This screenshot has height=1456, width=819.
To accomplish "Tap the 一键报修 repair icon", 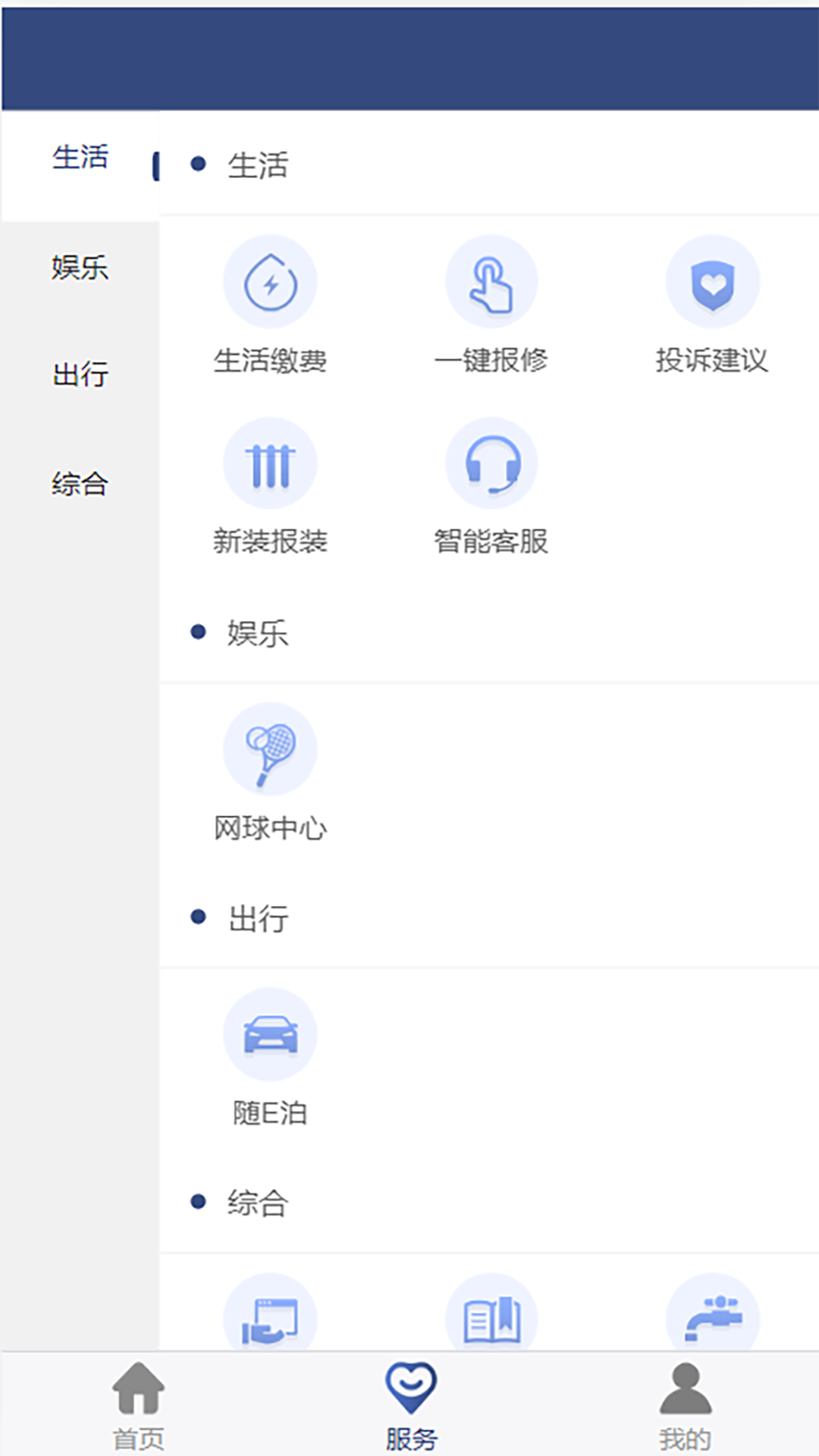I will (x=492, y=281).
